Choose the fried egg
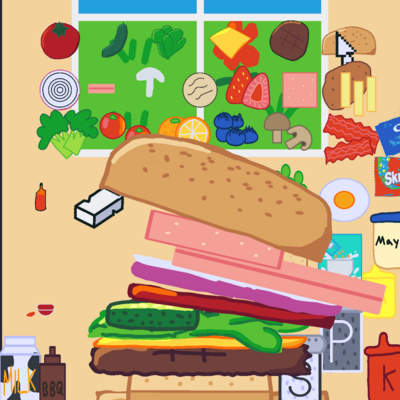Viewport: 400px width, 400px height. (345, 200)
